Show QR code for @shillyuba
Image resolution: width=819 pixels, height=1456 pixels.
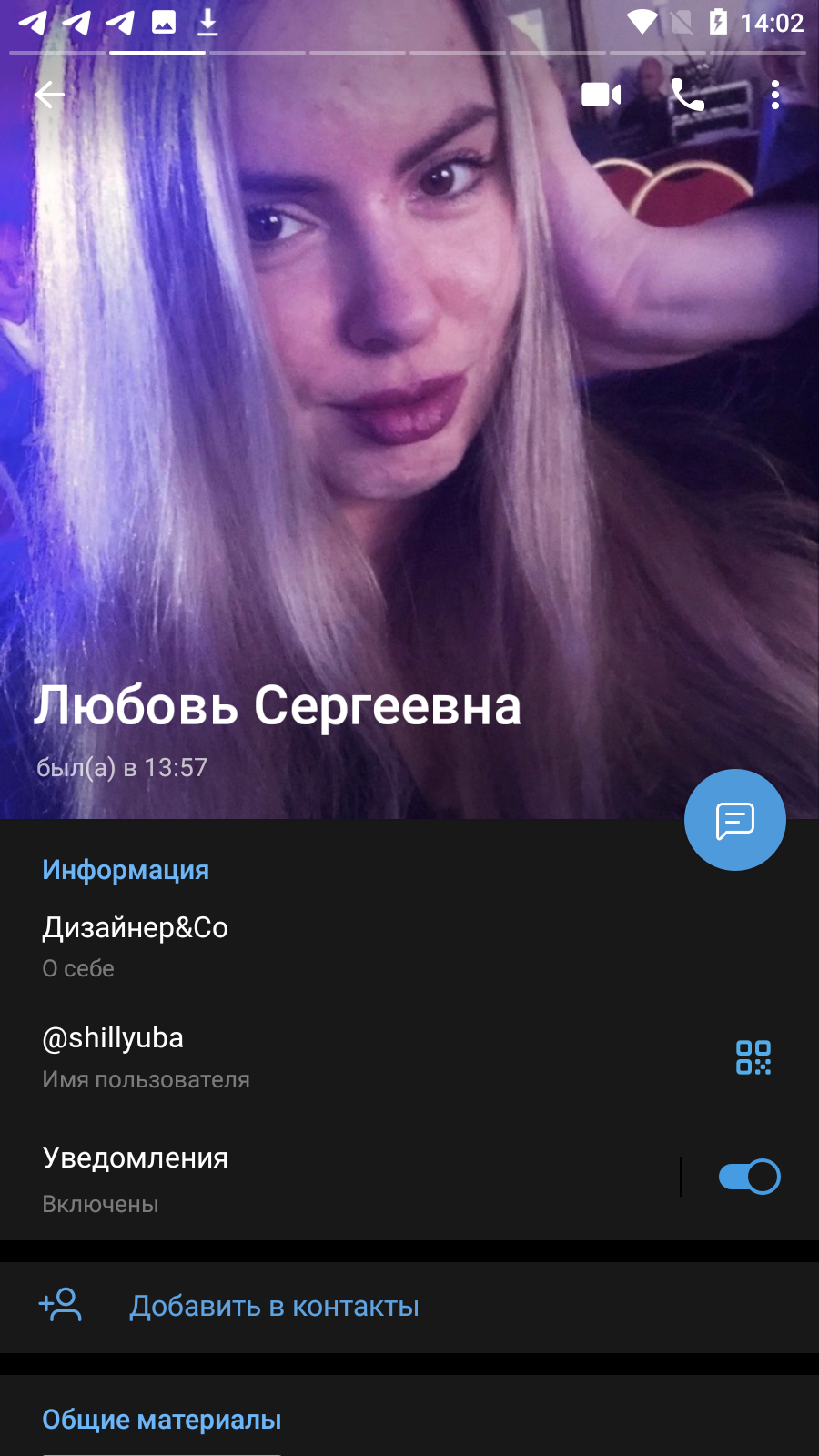[x=753, y=1057]
